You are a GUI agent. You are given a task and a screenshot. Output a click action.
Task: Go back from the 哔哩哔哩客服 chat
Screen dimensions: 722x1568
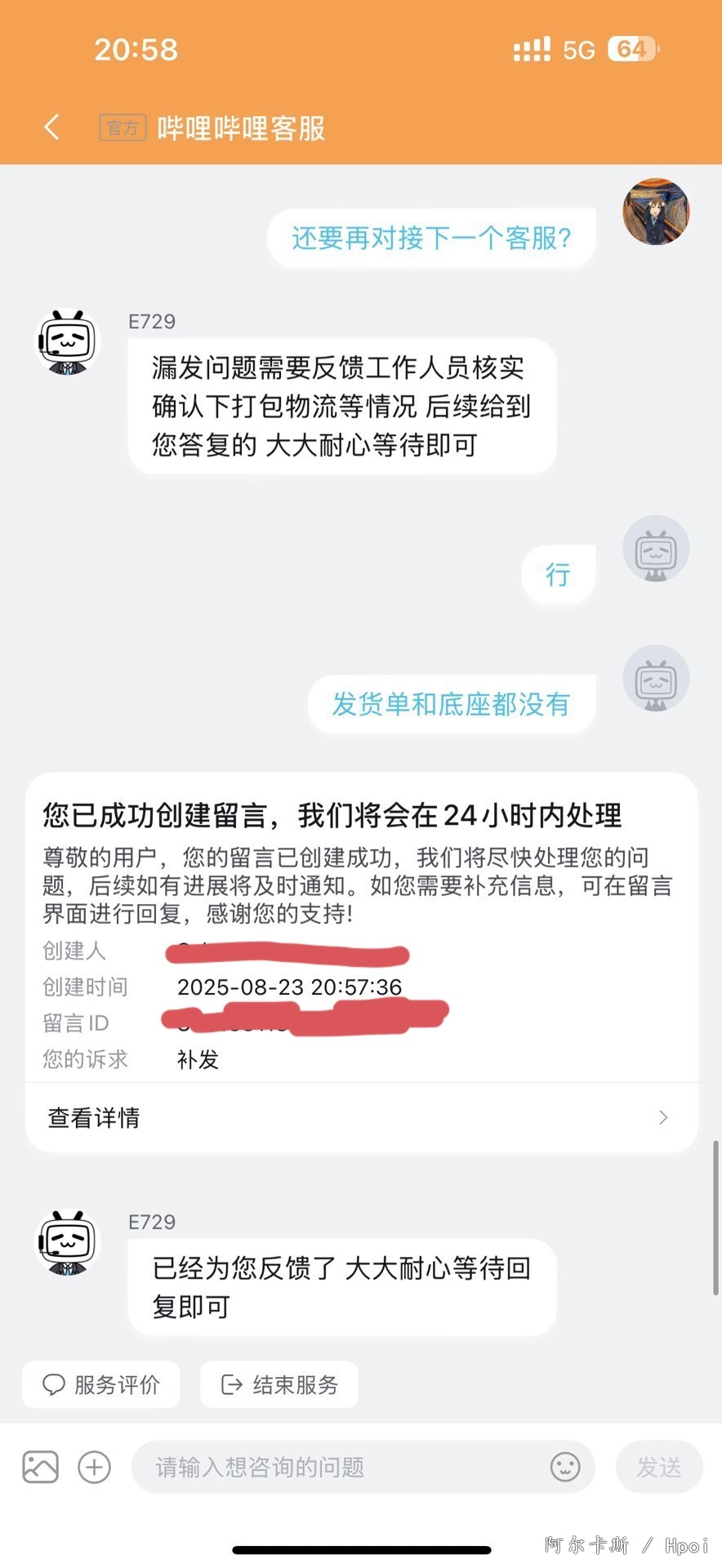pyautogui.click(x=51, y=127)
